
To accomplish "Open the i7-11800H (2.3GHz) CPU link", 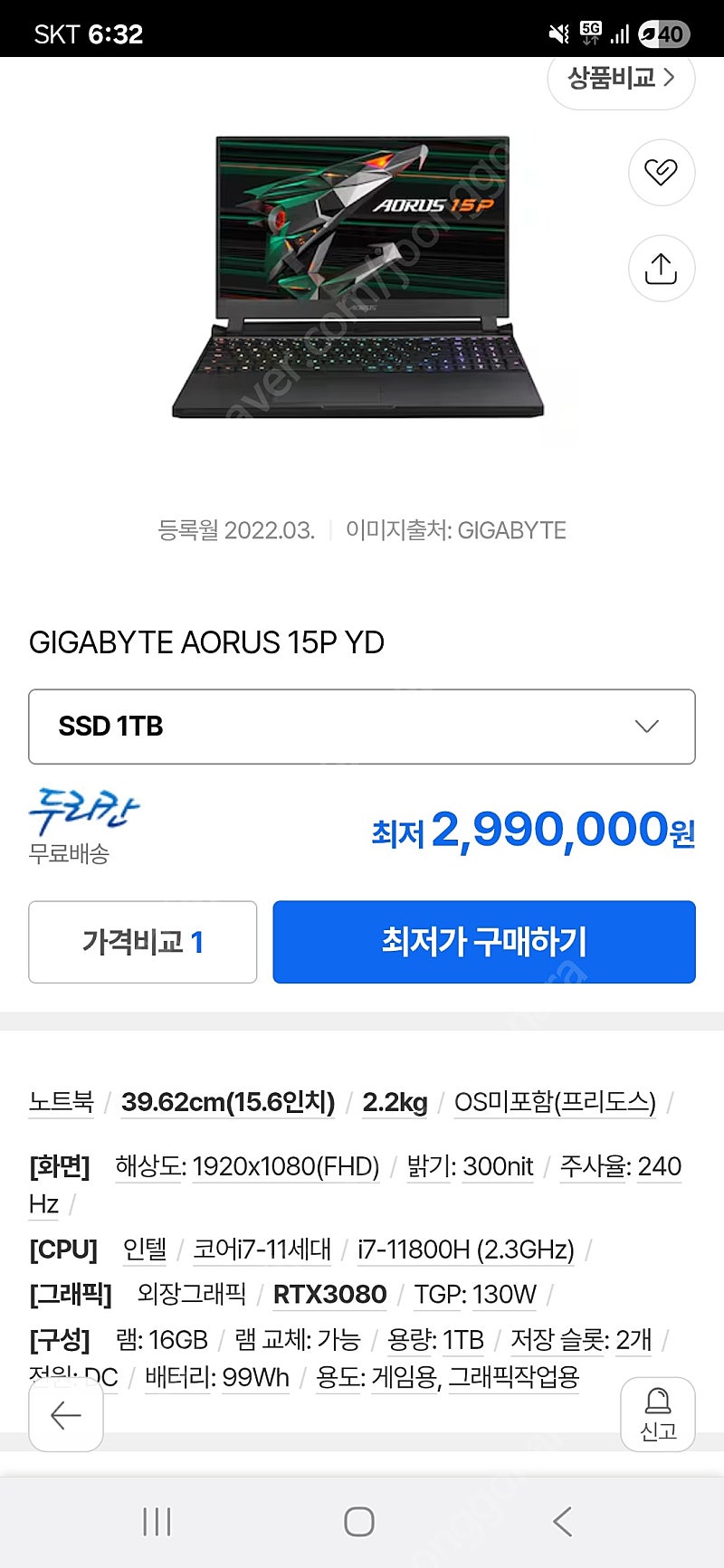I will [x=466, y=1250].
